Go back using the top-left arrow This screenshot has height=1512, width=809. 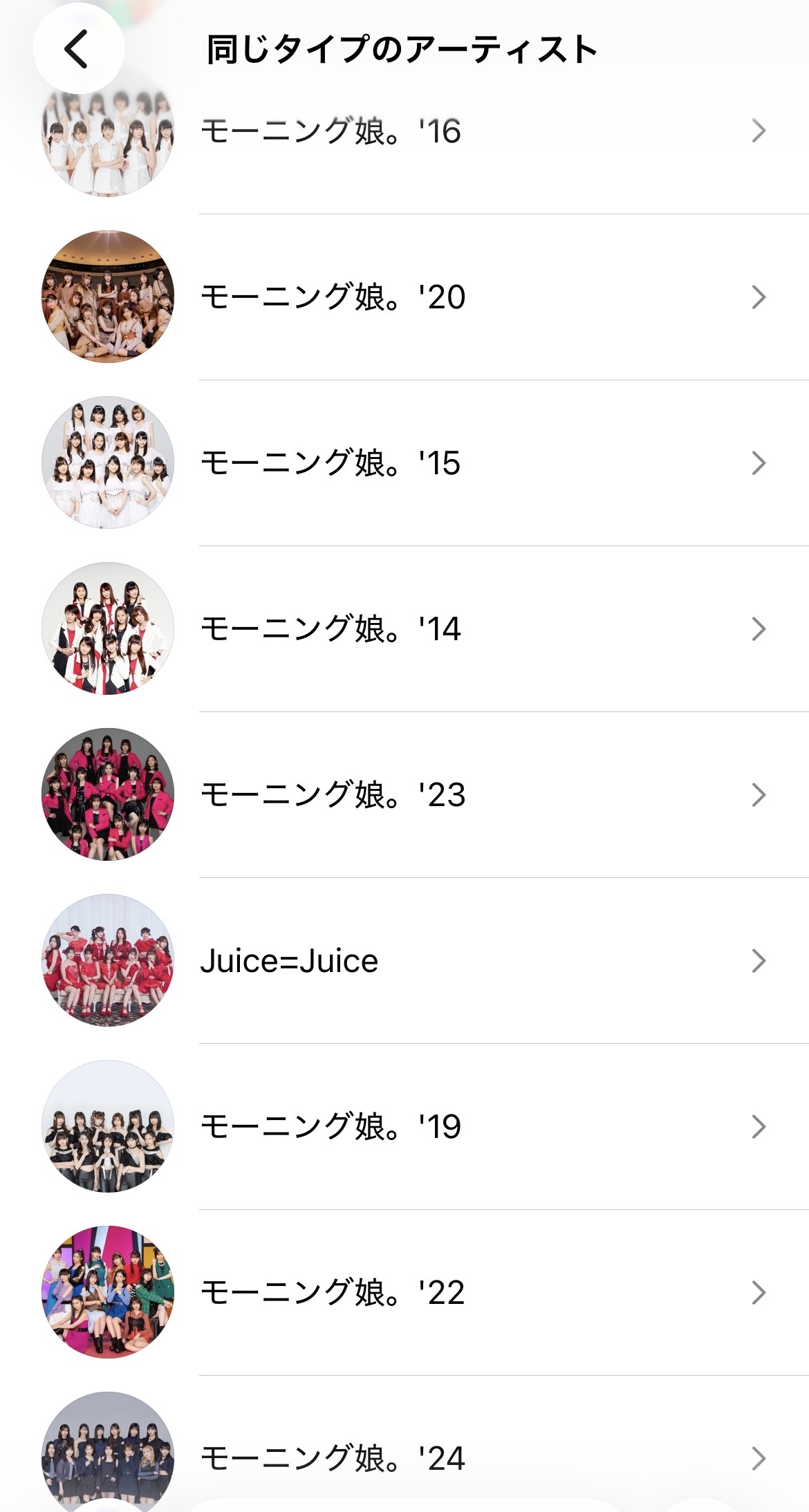(77, 49)
